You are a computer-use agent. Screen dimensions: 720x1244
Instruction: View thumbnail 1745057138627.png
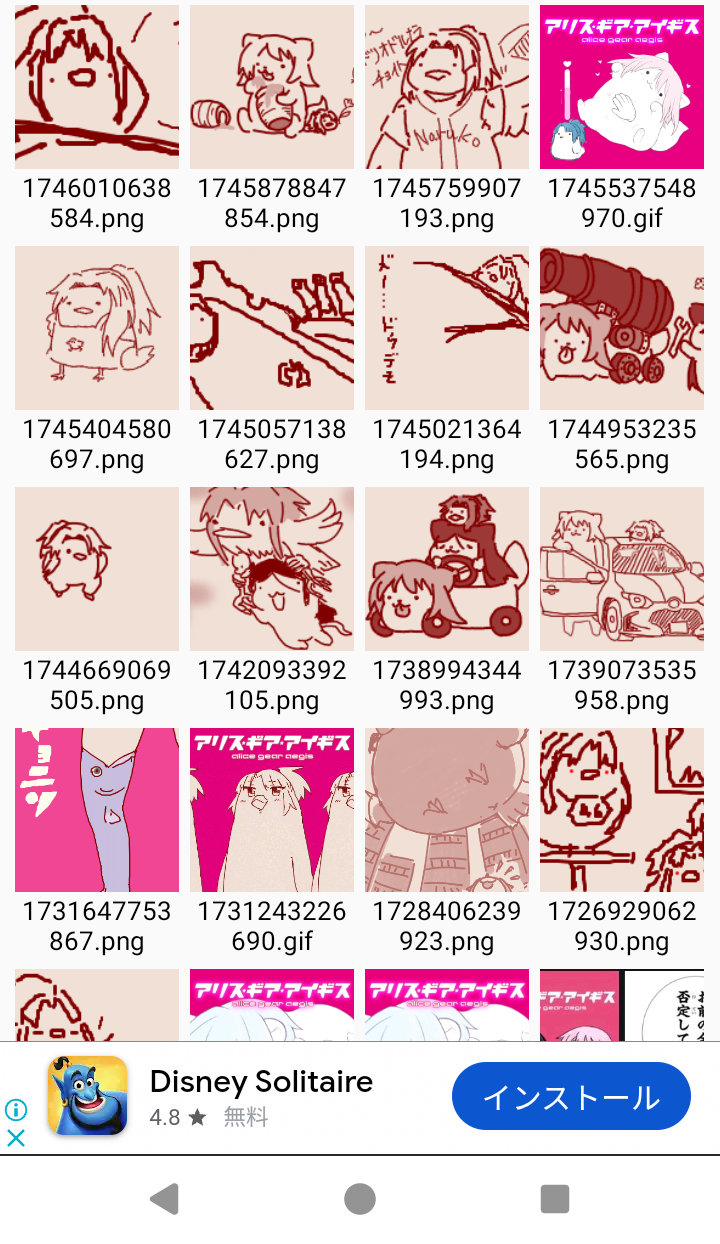(272, 328)
